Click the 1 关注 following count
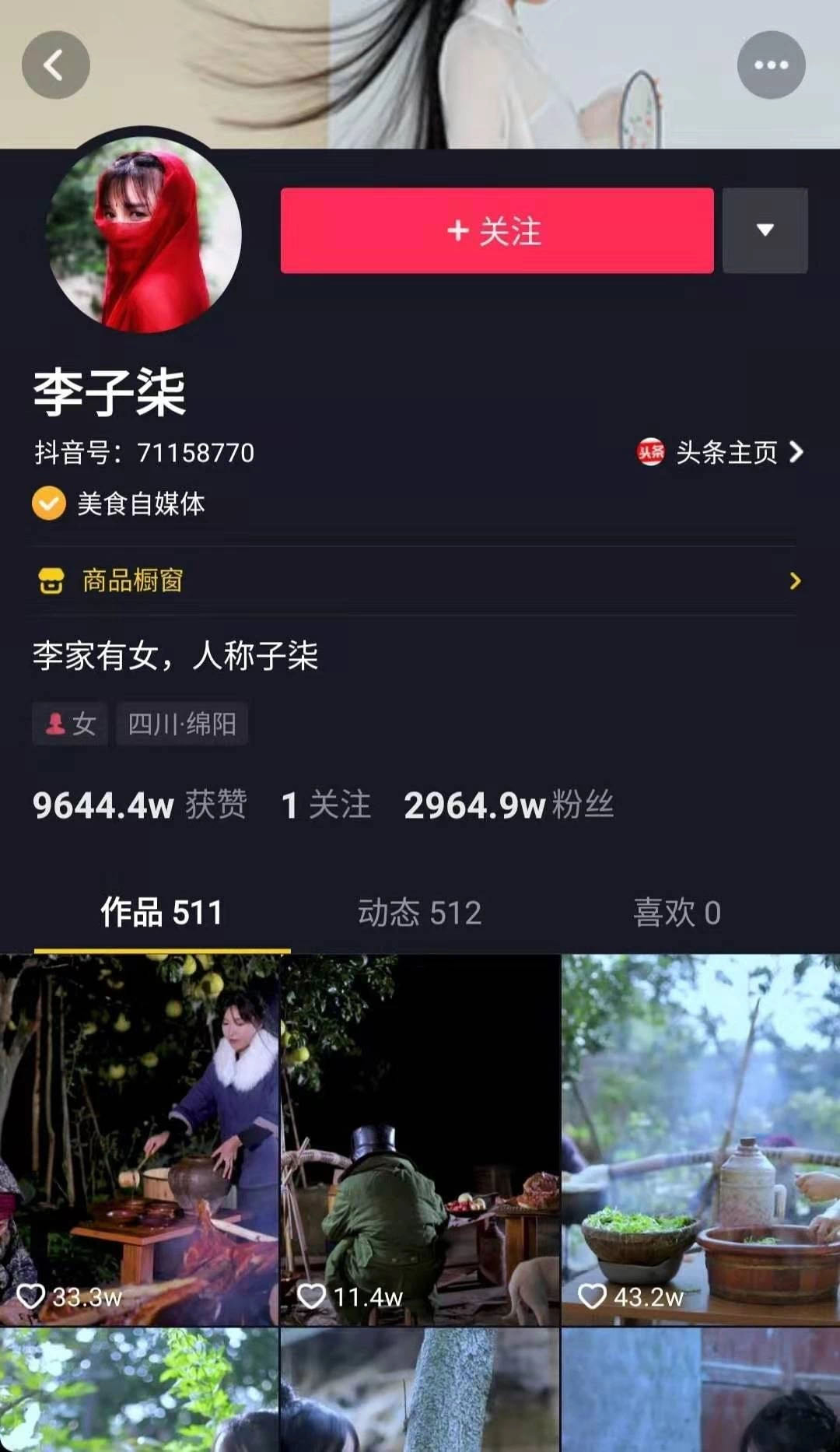Viewport: 840px width, 1452px height. tap(327, 805)
